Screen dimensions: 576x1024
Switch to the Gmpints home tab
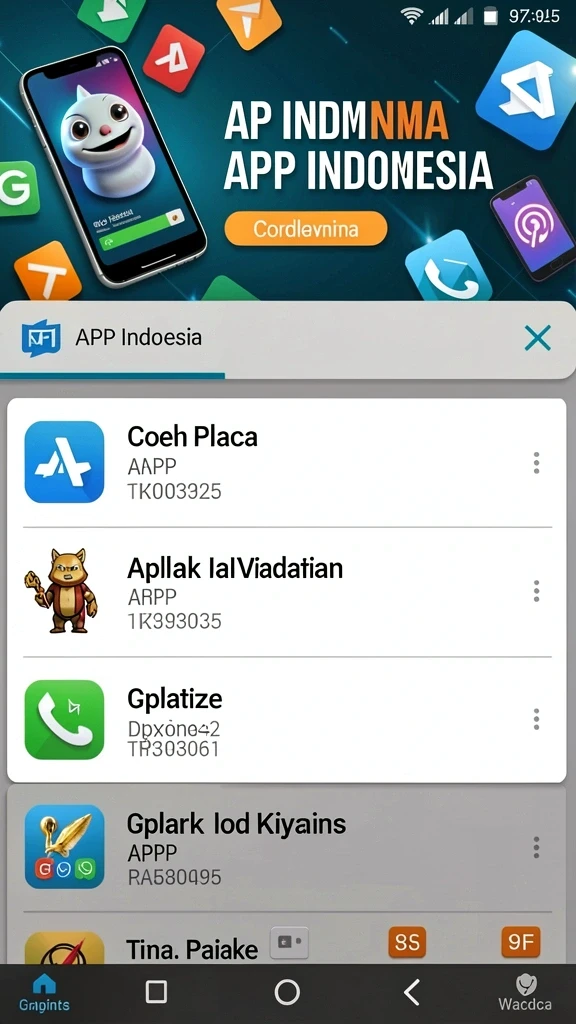[x=44, y=993]
